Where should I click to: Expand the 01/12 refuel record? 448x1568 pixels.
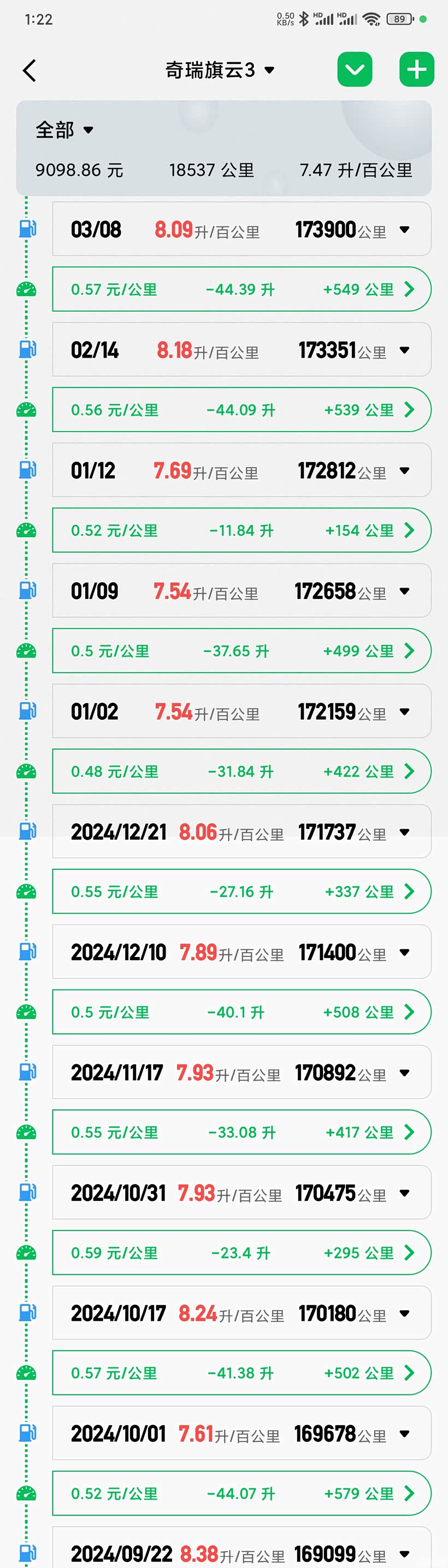tap(404, 471)
